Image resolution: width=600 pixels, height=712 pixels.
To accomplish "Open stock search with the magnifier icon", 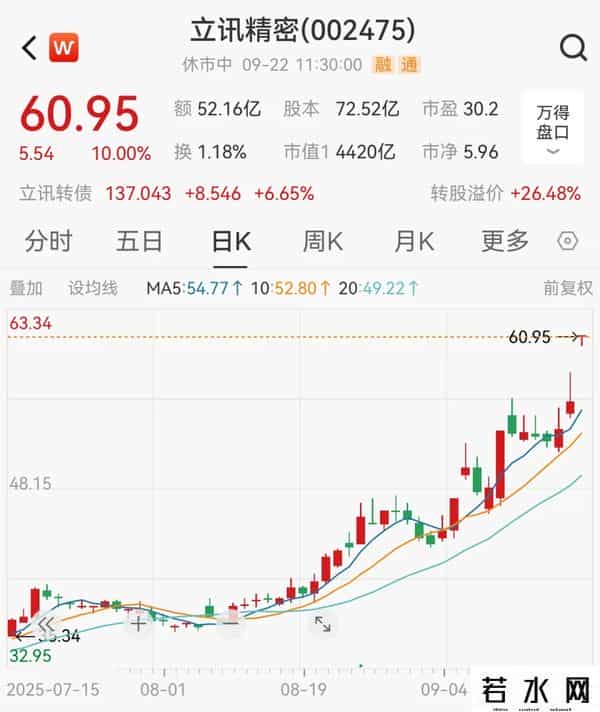I will click(x=573, y=47).
